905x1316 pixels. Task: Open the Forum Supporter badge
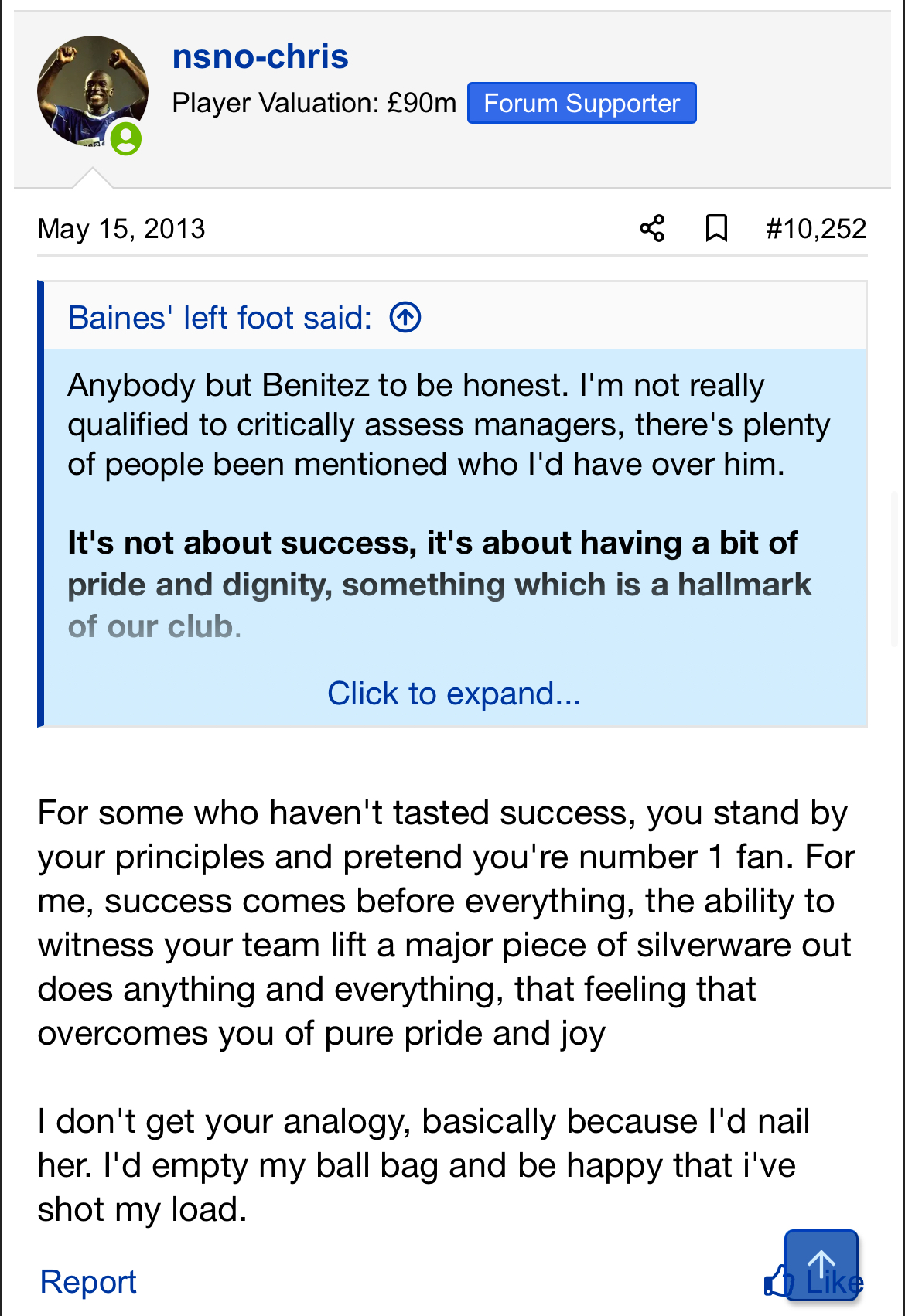582,103
